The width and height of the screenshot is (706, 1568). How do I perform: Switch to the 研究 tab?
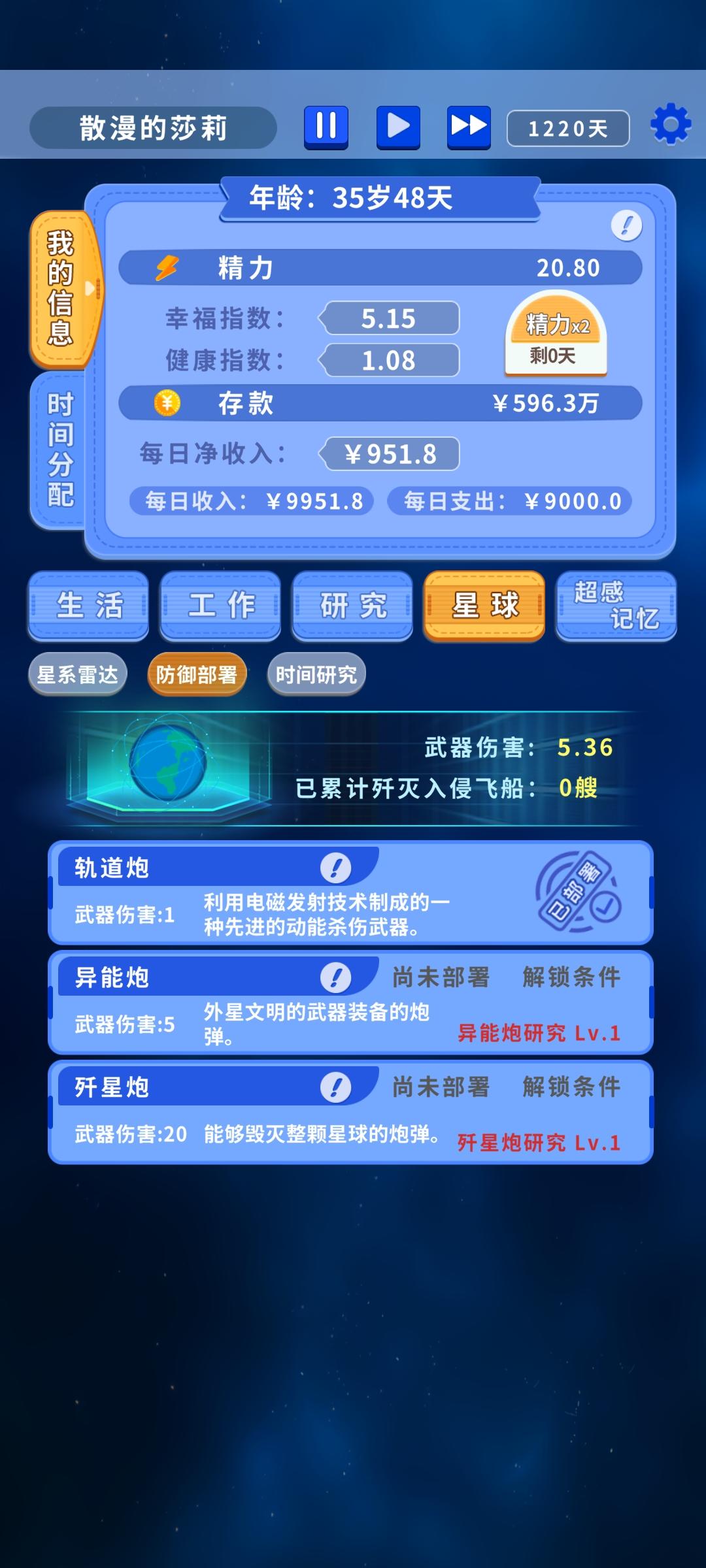click(x=352, y=606)
